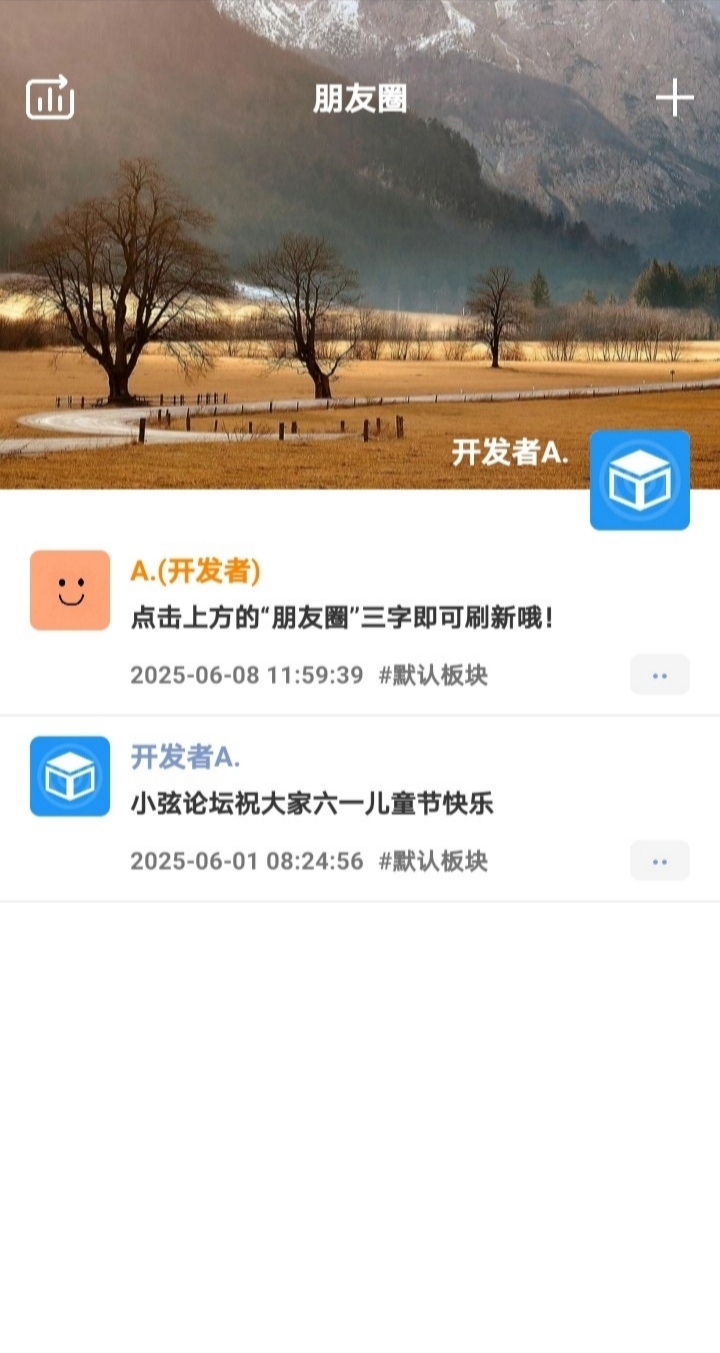Open the statistics chart icon
Screen dimensions: 720x1353
(x=50, y=98)
